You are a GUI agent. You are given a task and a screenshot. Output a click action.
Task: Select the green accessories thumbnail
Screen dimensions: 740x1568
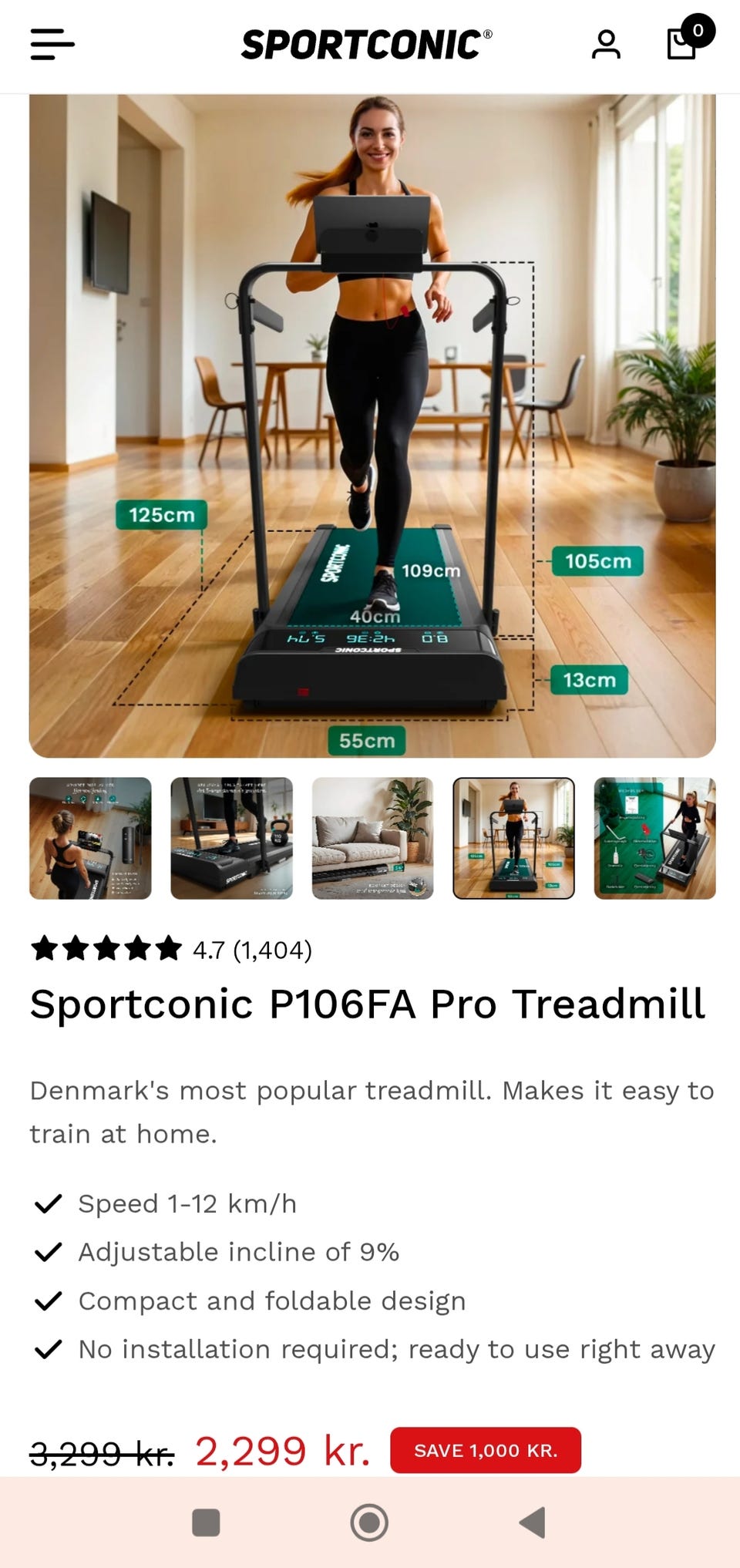[x=654, y=838]
